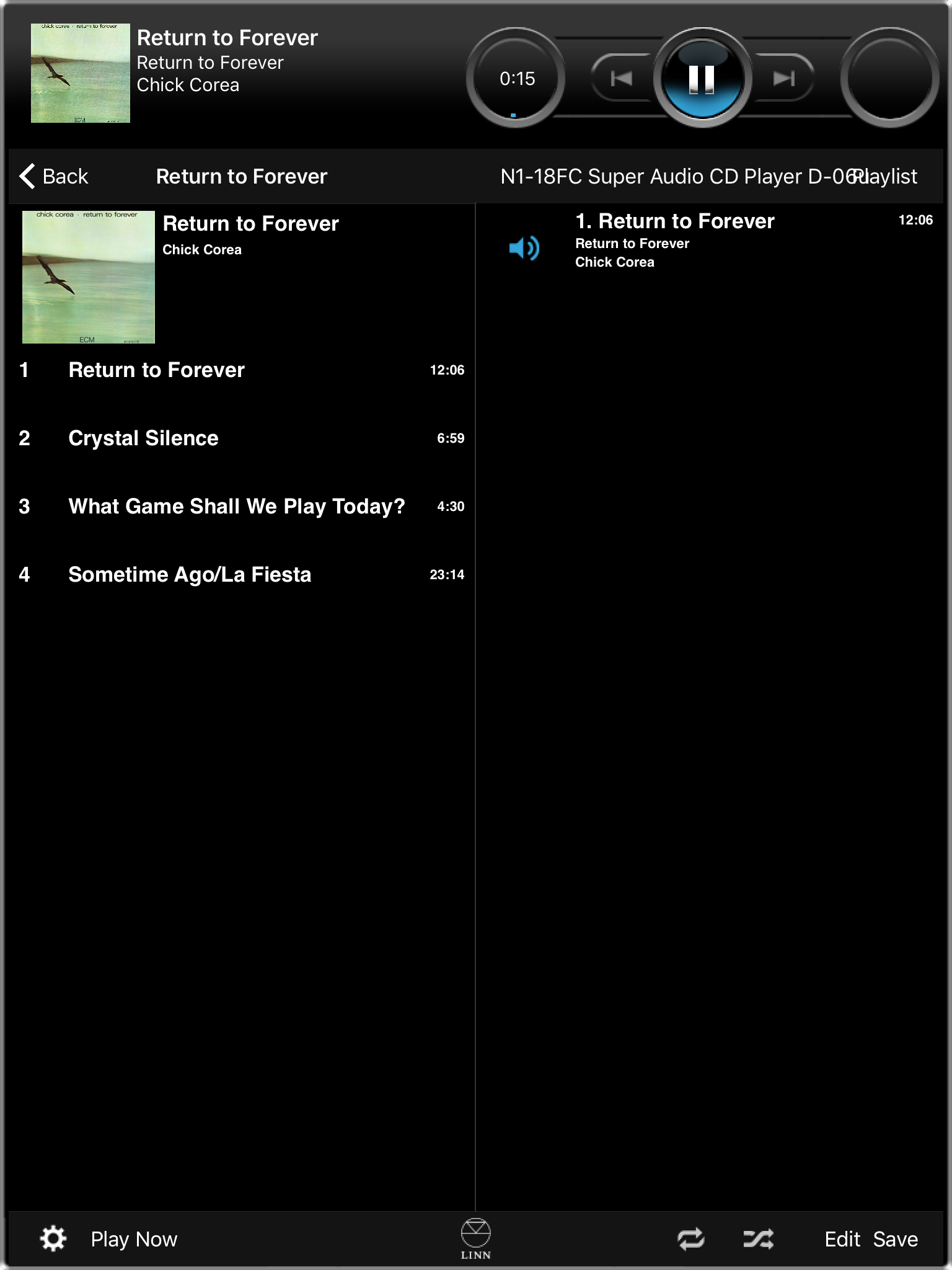Select track 4 Sometime Ago/La Fiesta
Image resolution: width=952 pixels, height=1270 pixels.
tap(190, 575)
